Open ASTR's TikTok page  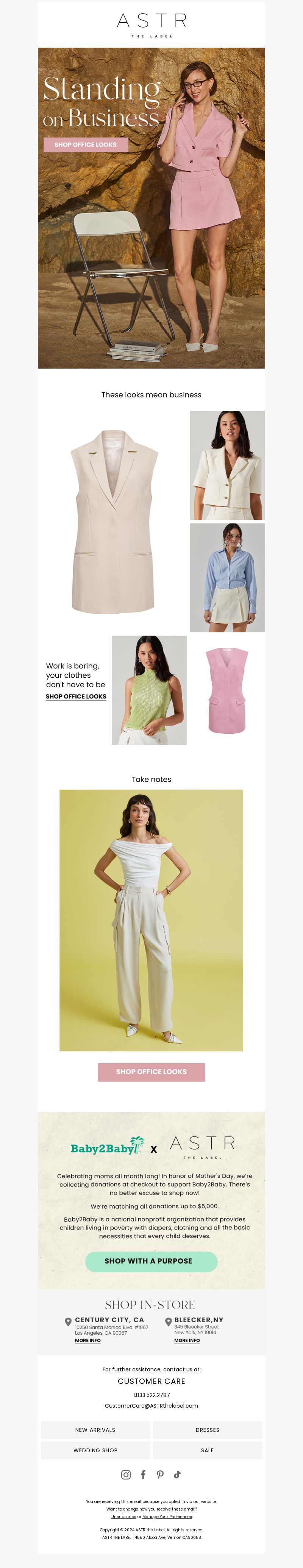coord(177,1474)
